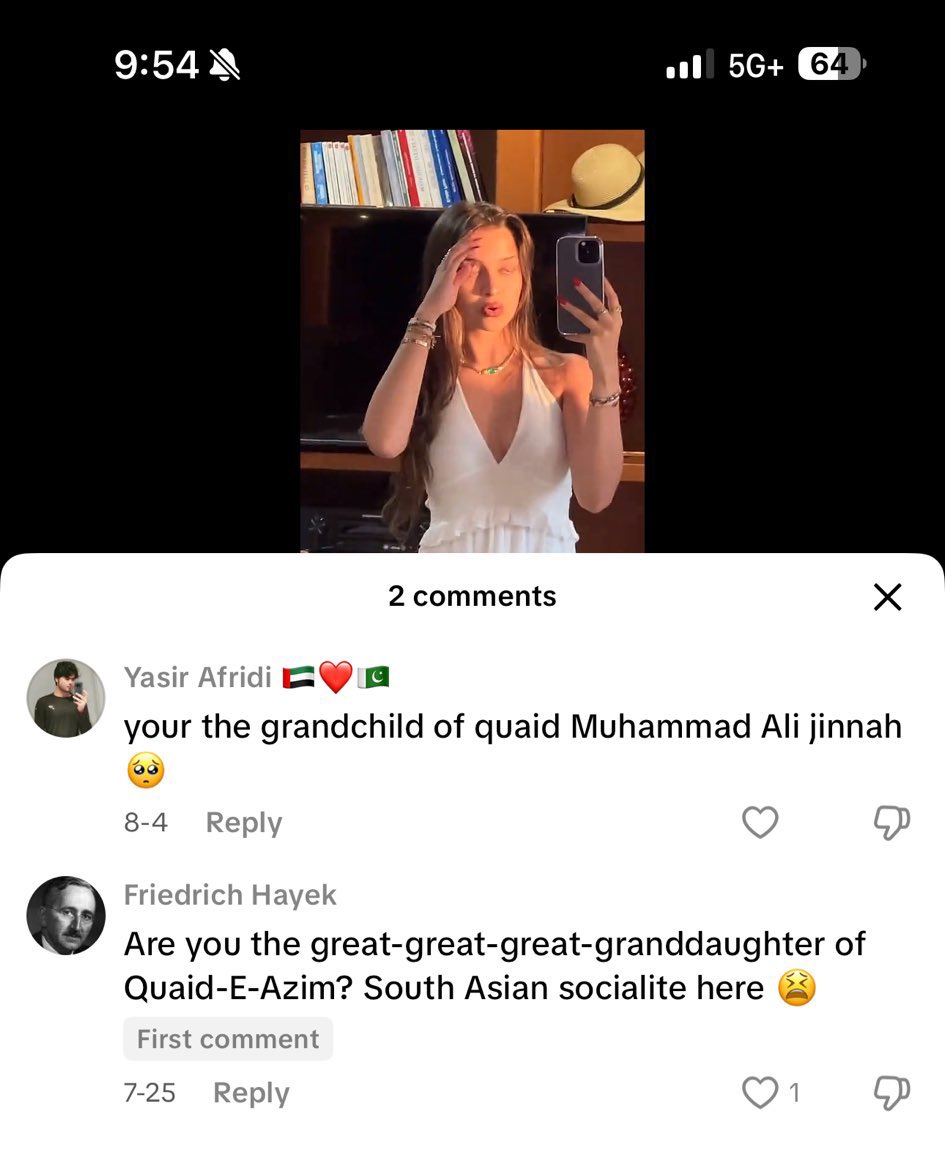Reply to Friedrich Hayek's comment
The height and width of the screenshot is (1162, 945).
pyautogui.click(x=251, y=1093)
